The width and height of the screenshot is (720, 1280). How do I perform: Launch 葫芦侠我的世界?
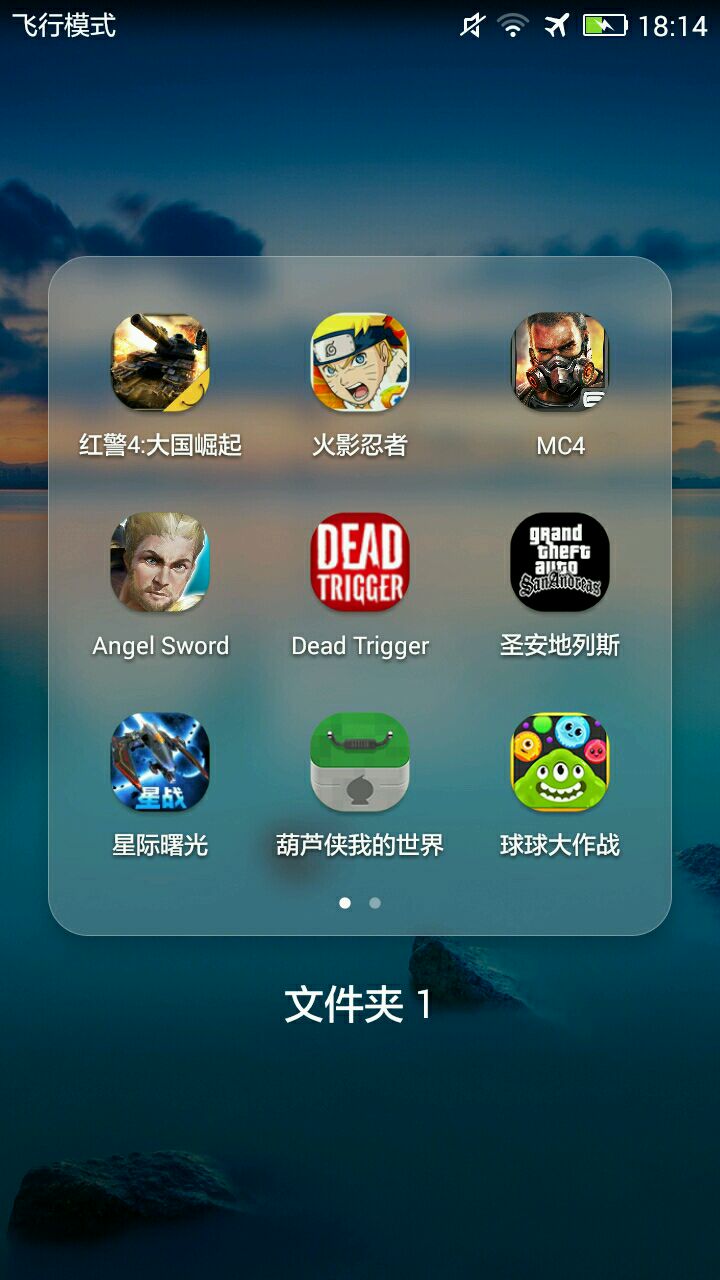click(360, 762)
